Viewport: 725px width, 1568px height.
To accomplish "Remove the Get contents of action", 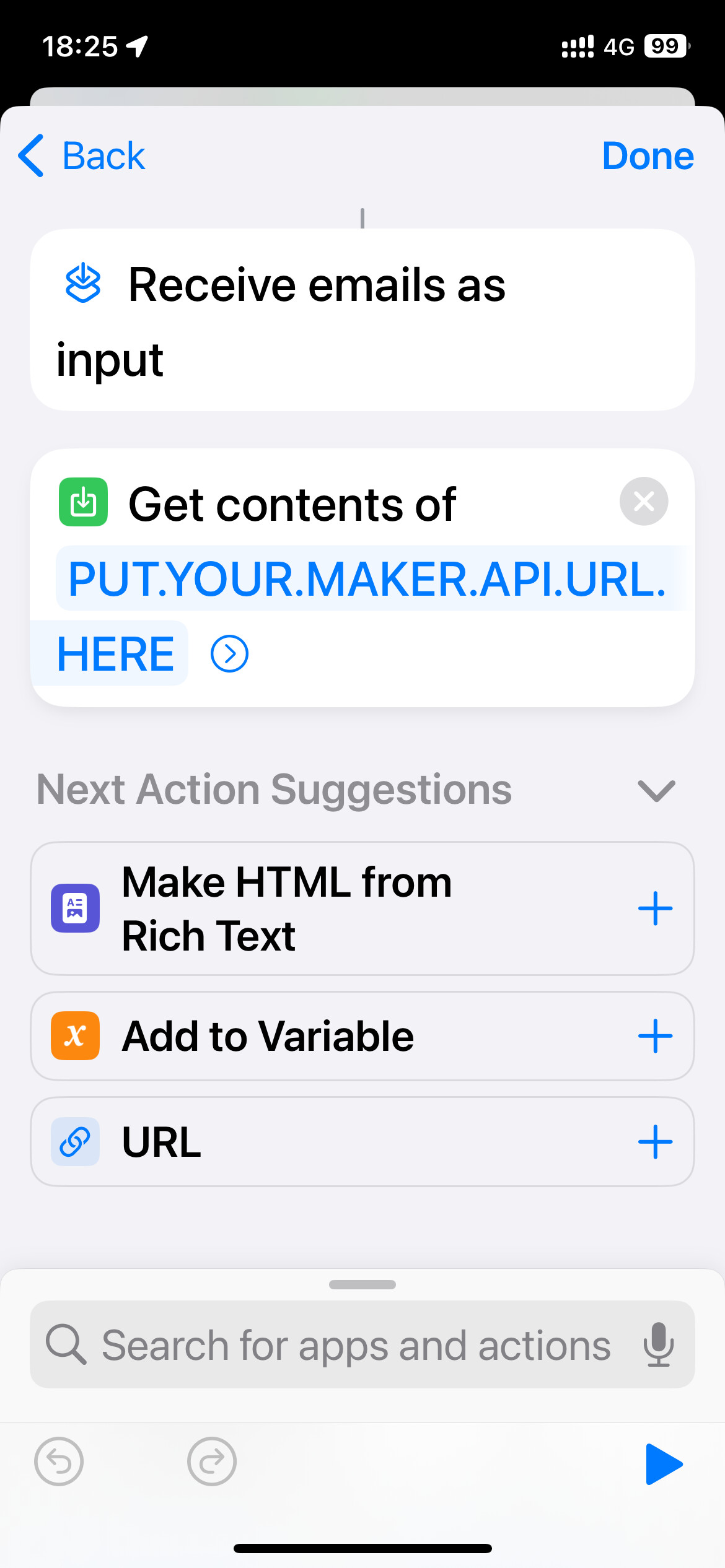I will click(x=644, y=502).
